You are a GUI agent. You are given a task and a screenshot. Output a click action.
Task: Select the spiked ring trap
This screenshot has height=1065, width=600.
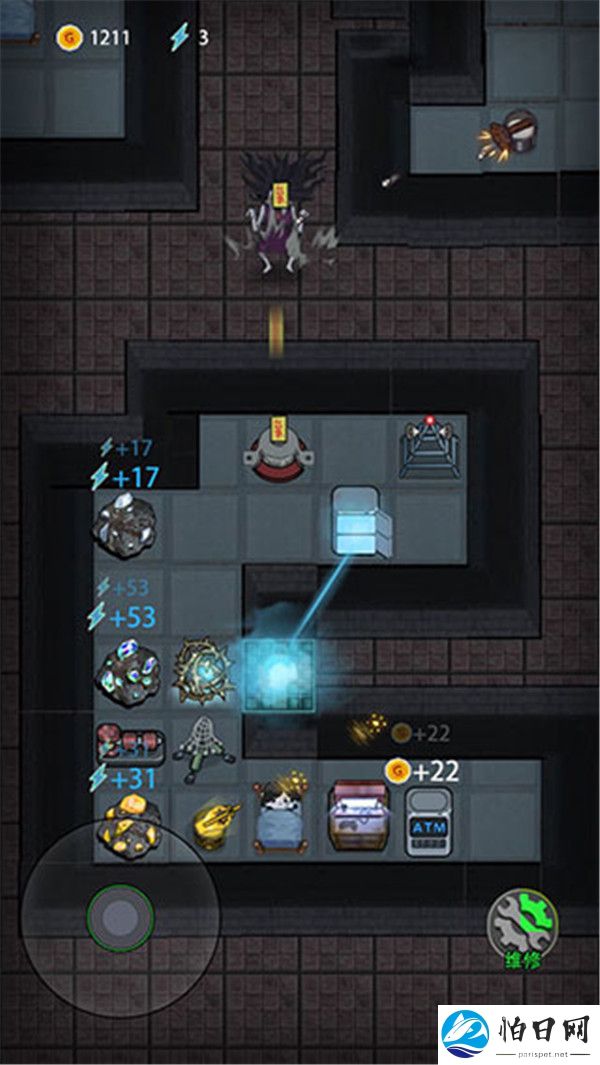pos(204,668)
